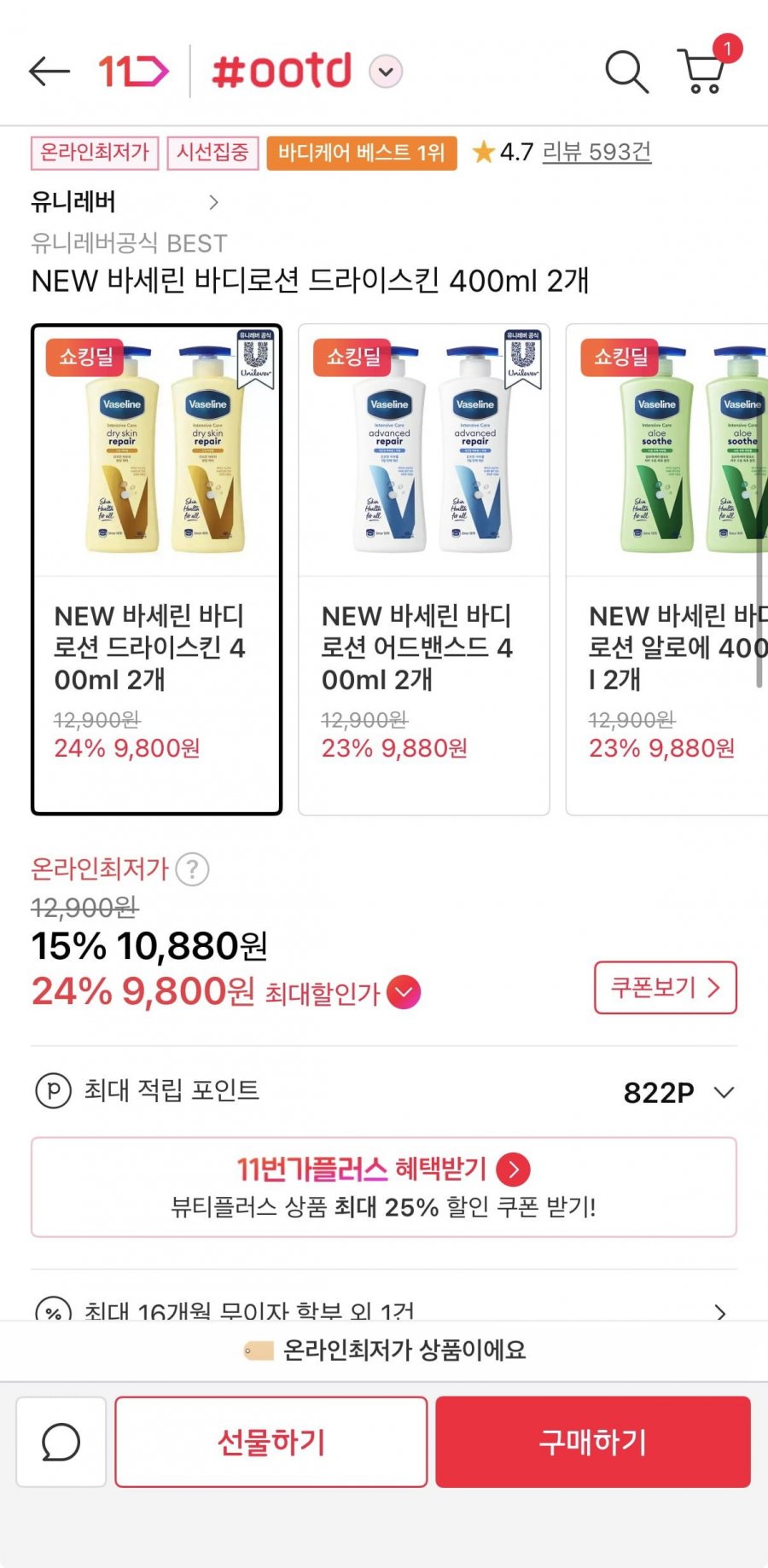The height and width of the screenshot is (1568, 768).
Task: Open the 593 reviews link
Action: [x=596, y=152]
